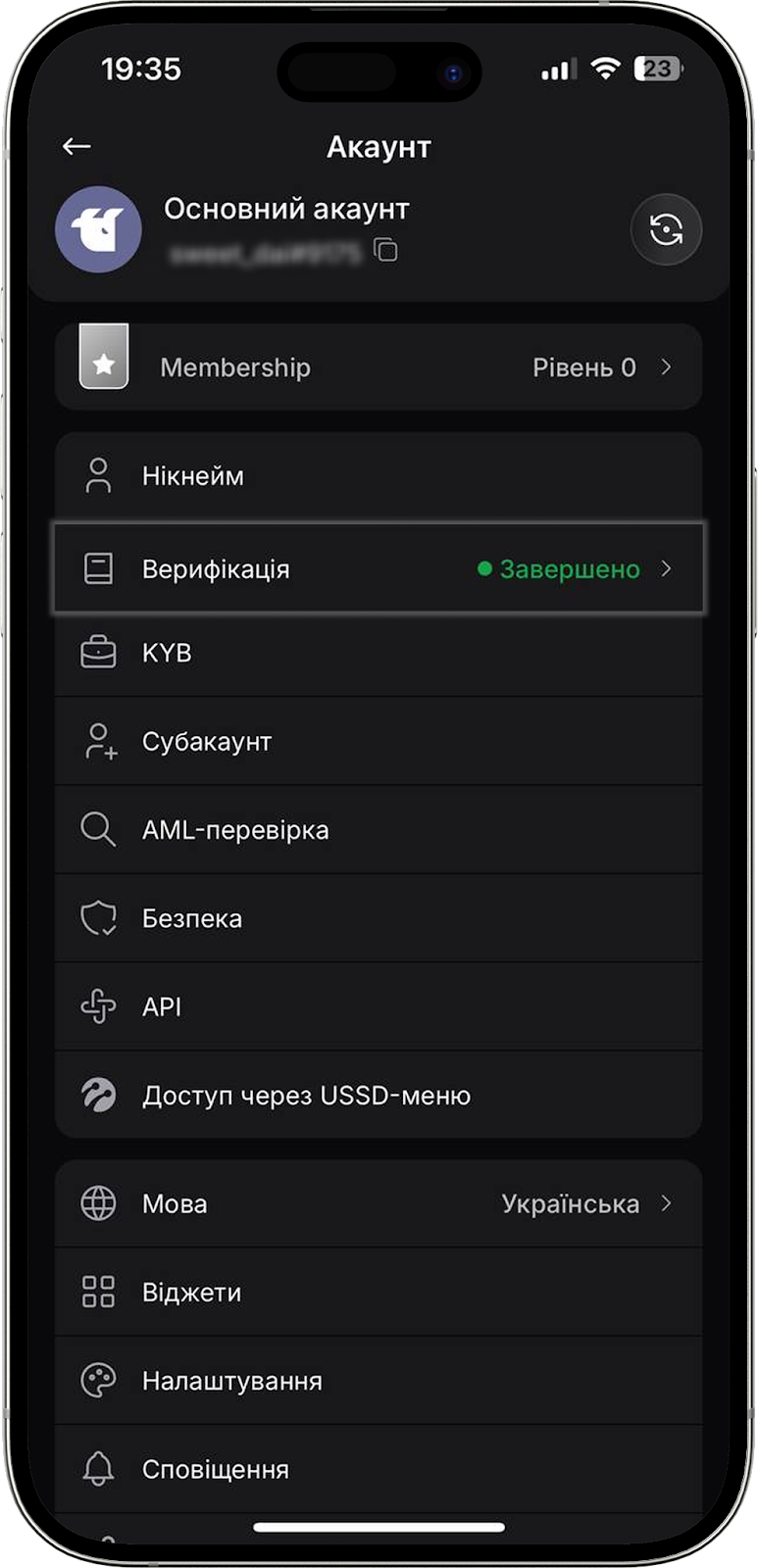Screen dimensions: 758x1568
Task: Change the Мова language setting
Action: 379,1203
